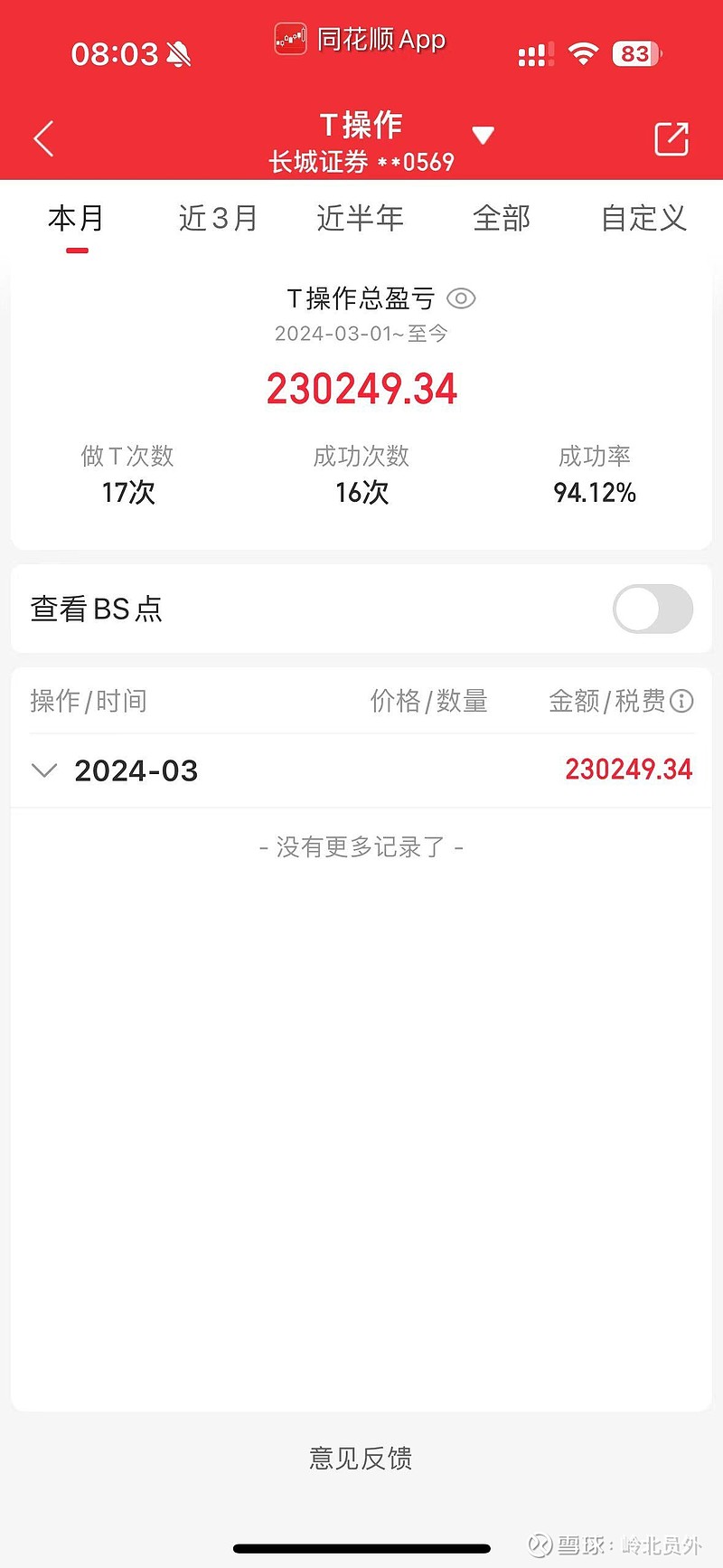Hide the T操作总盈亏 amount with eye icon
The image size is (723, 1568).
pyautogui.click(x=462, y=298)
